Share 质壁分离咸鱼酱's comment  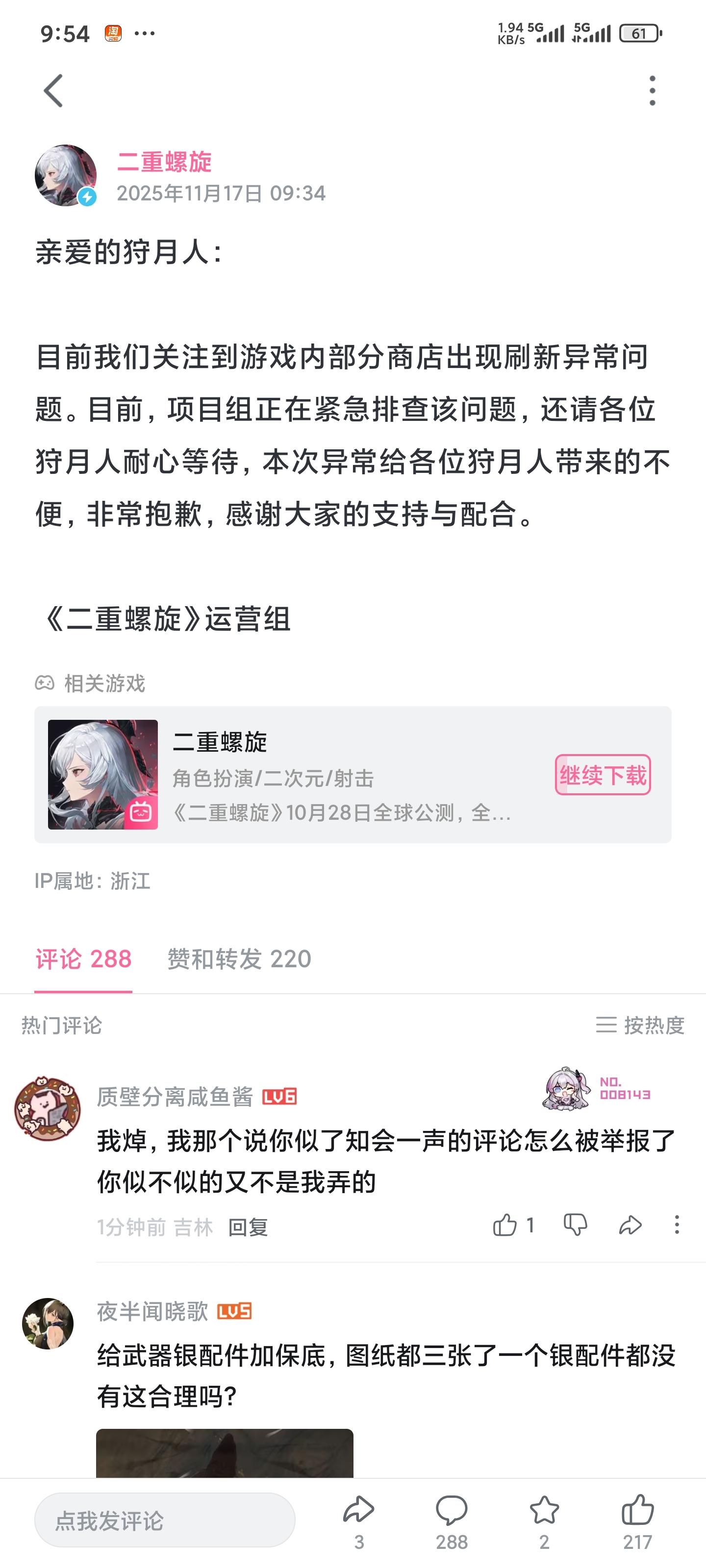[630, 1225]
